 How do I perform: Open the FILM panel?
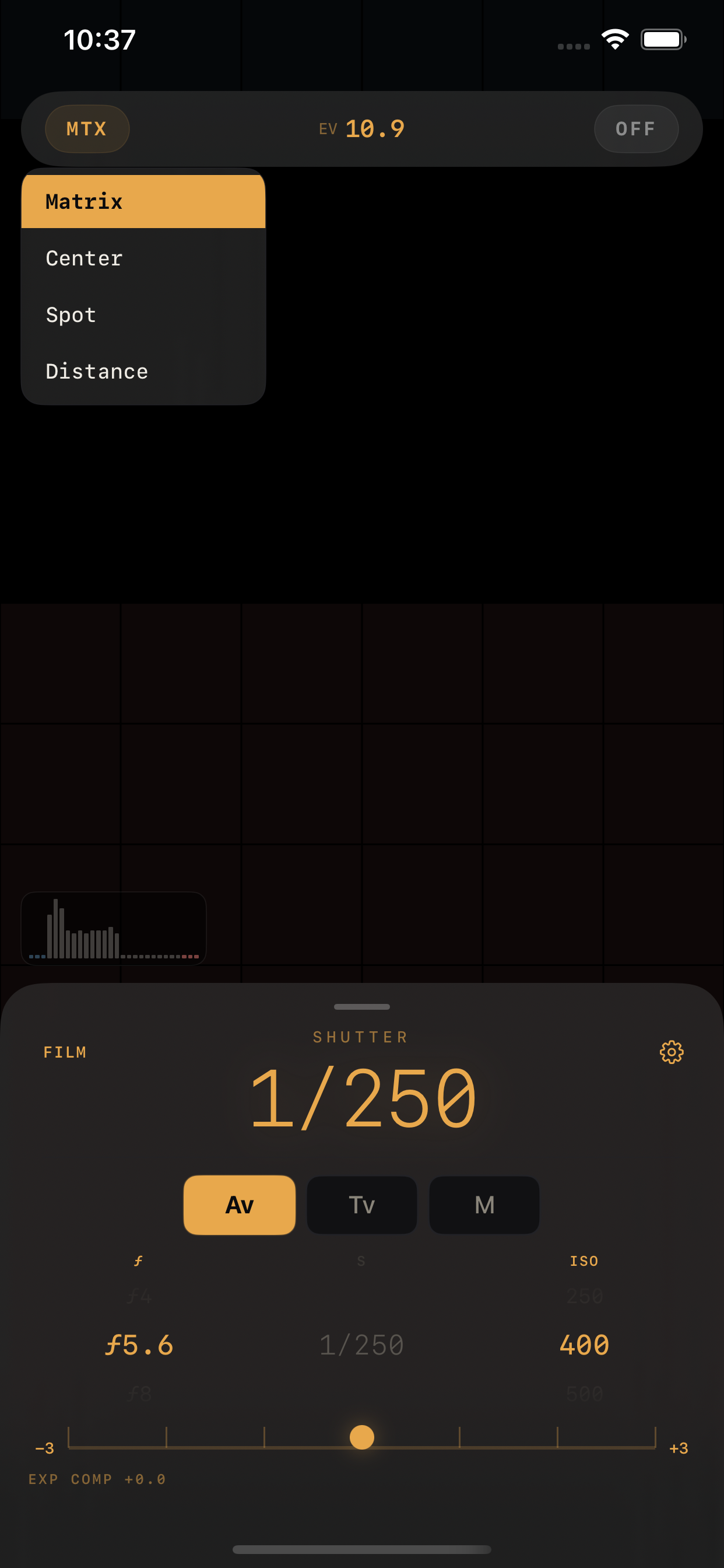[65, 1051]
